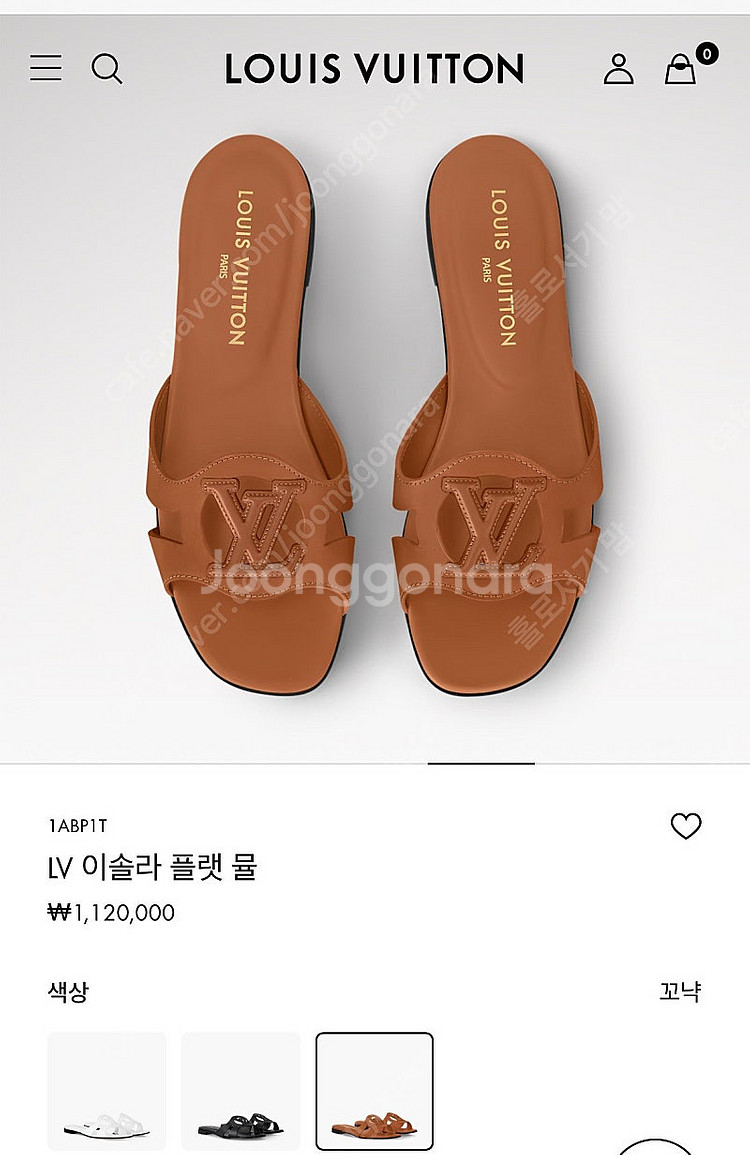Open site search via the magnifier icon
The height and width of the screenshot is (1155, 750).
click(109, 68)
